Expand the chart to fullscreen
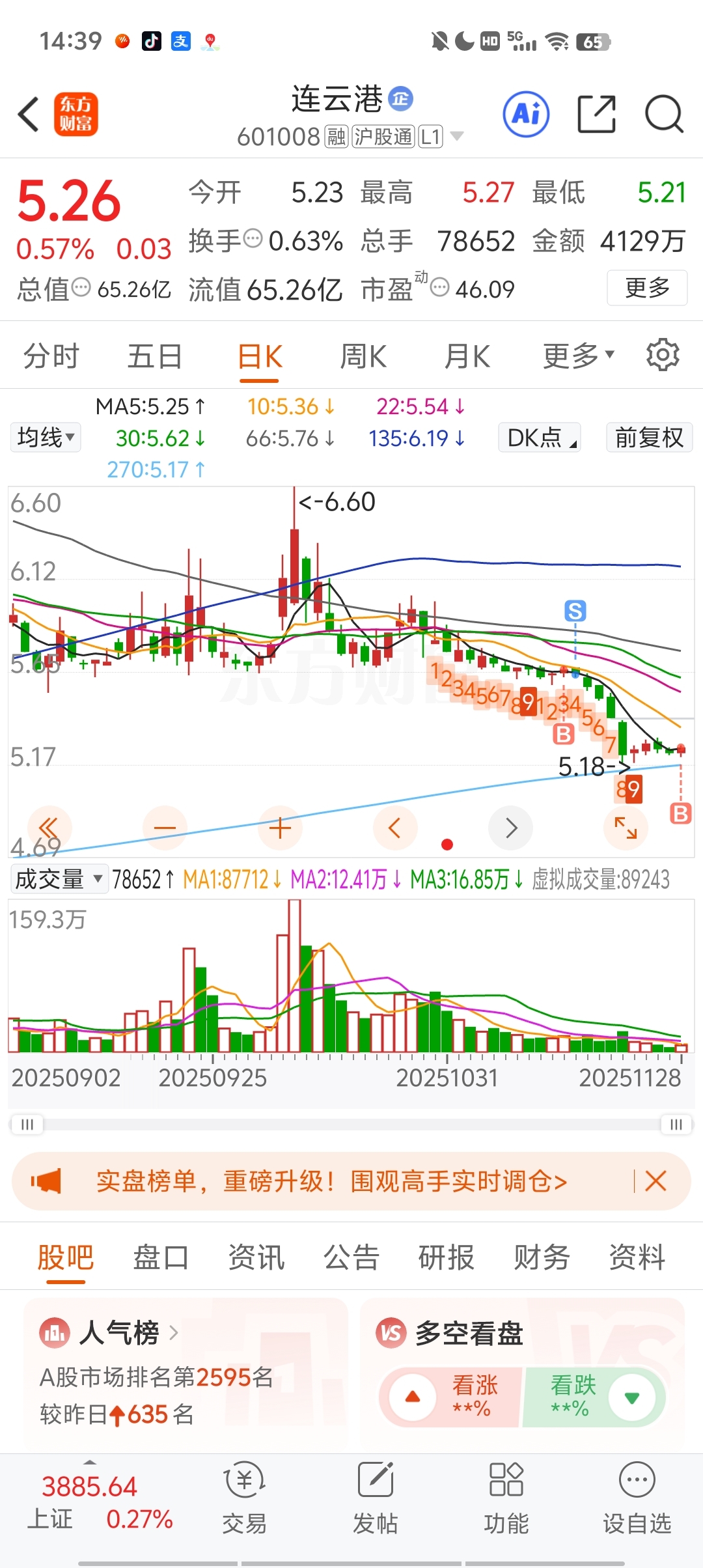The image size is (703, 1568). tap(626, 828)
